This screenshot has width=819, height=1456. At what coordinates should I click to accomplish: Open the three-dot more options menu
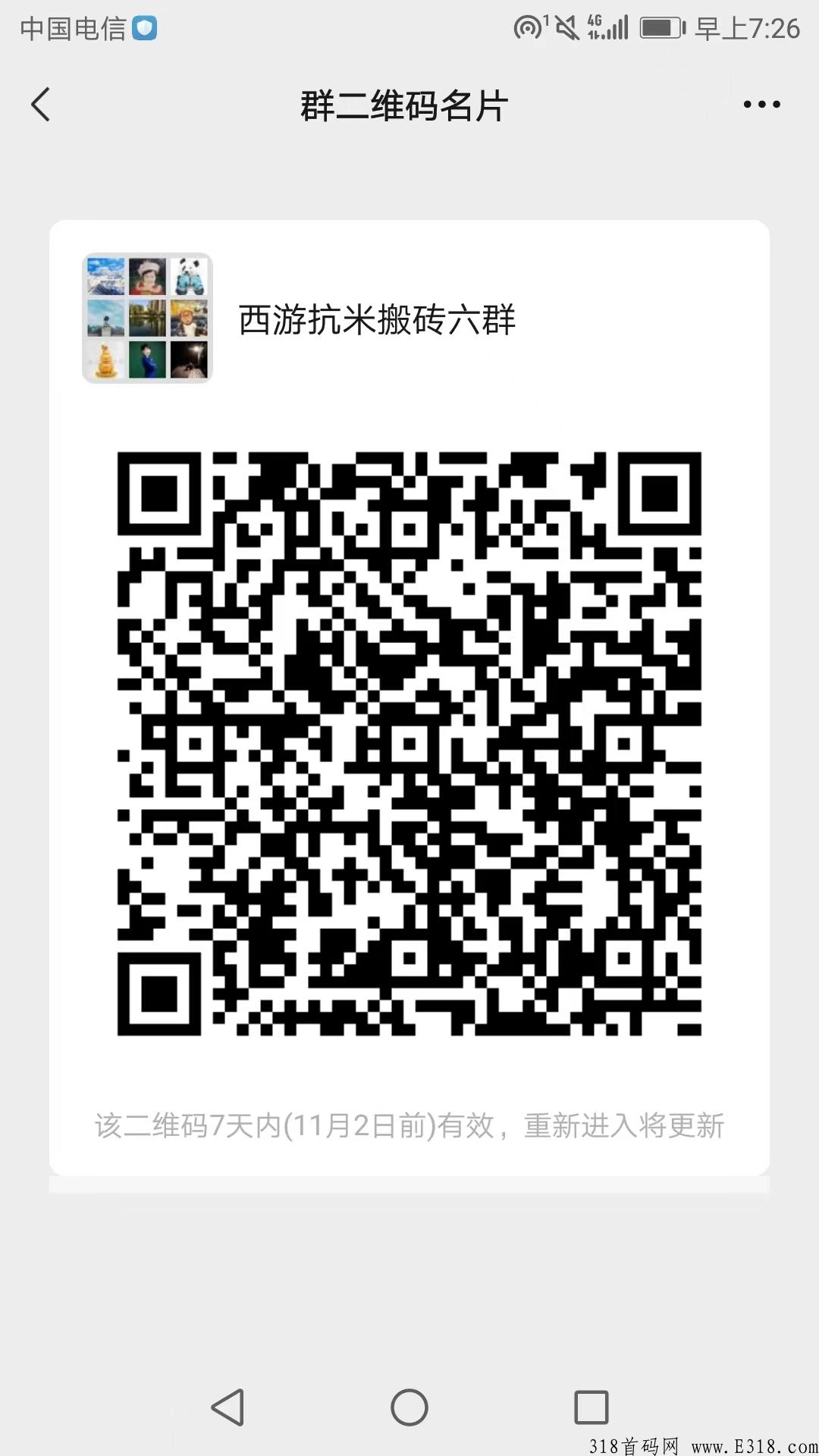(761, 105)
